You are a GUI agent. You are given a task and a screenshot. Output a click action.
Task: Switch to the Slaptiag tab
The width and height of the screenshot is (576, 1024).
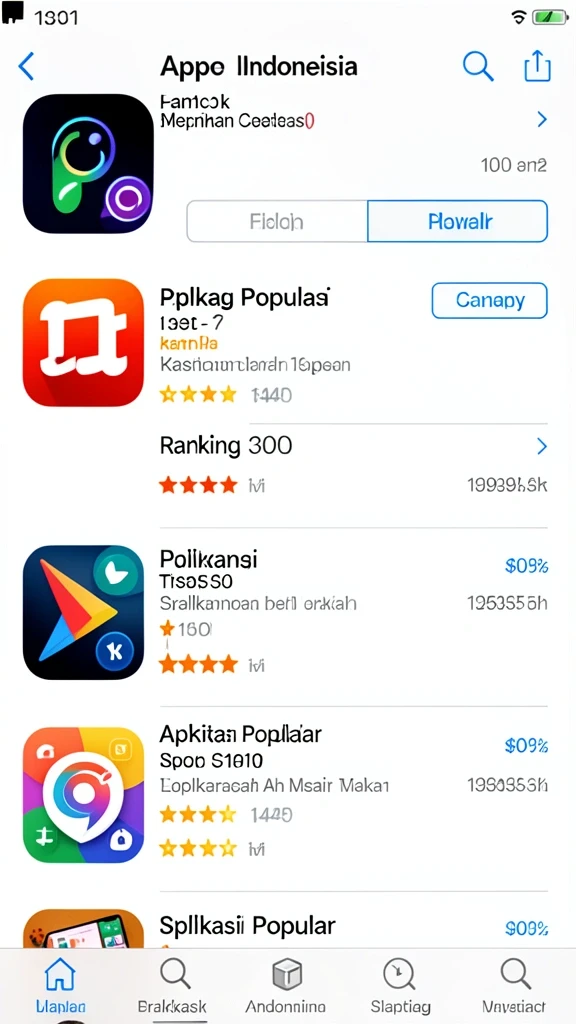click(x=400, y=985)
